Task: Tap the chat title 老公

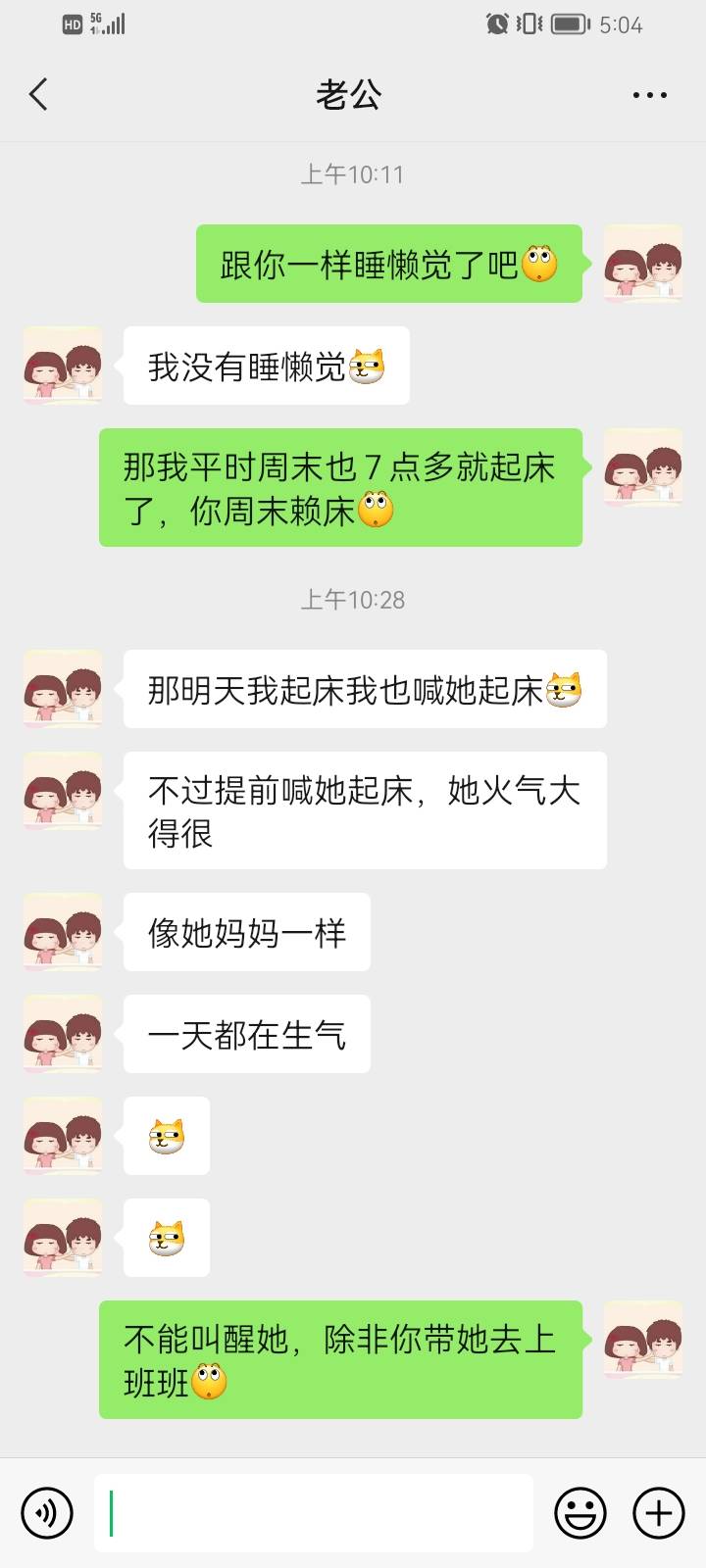Action: click(x=353, y=94)
